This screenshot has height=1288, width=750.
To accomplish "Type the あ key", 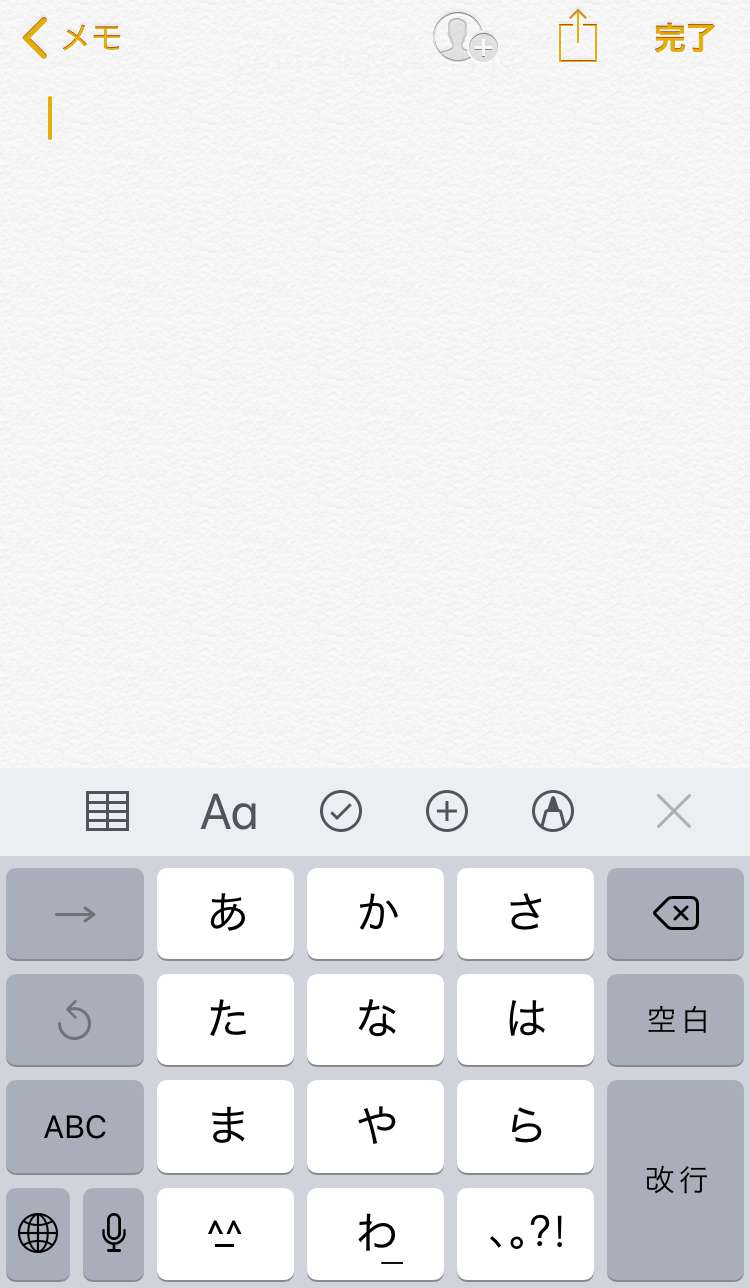I will tap(226, 913).
